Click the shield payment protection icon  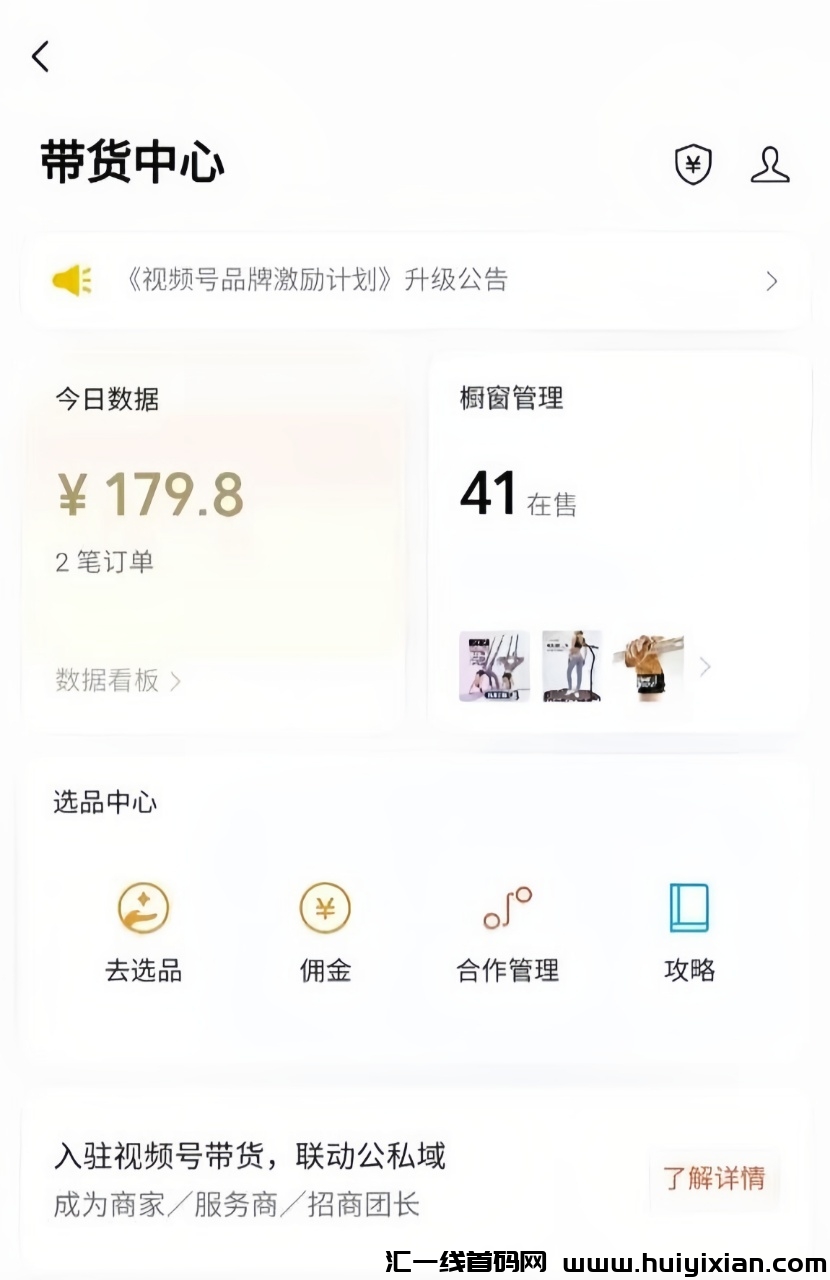pos(691,165)
